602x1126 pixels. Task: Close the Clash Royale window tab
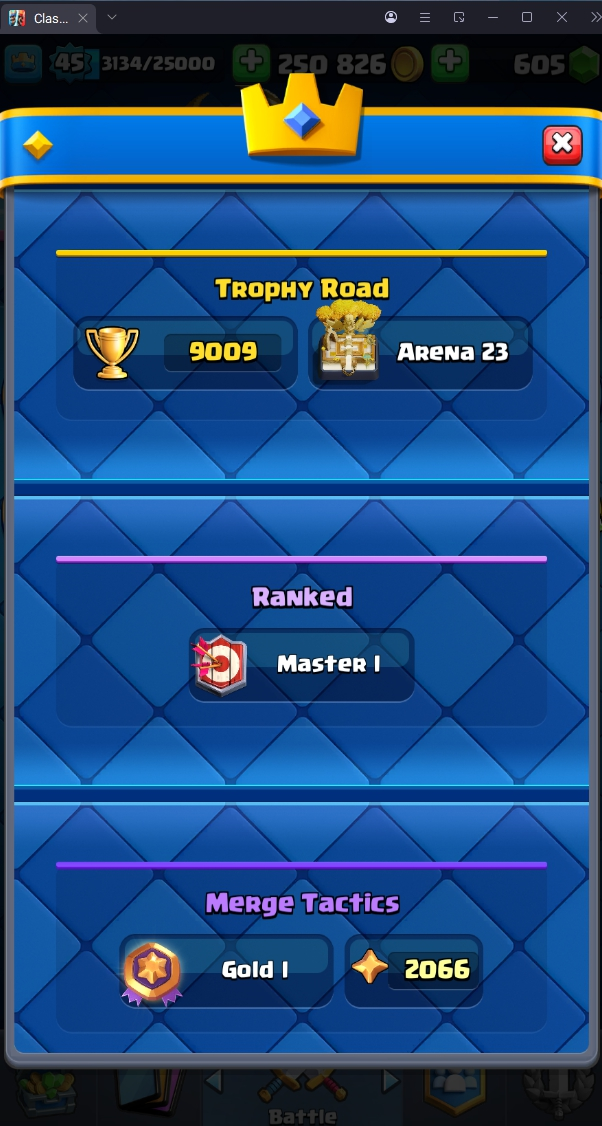(84, 18)
